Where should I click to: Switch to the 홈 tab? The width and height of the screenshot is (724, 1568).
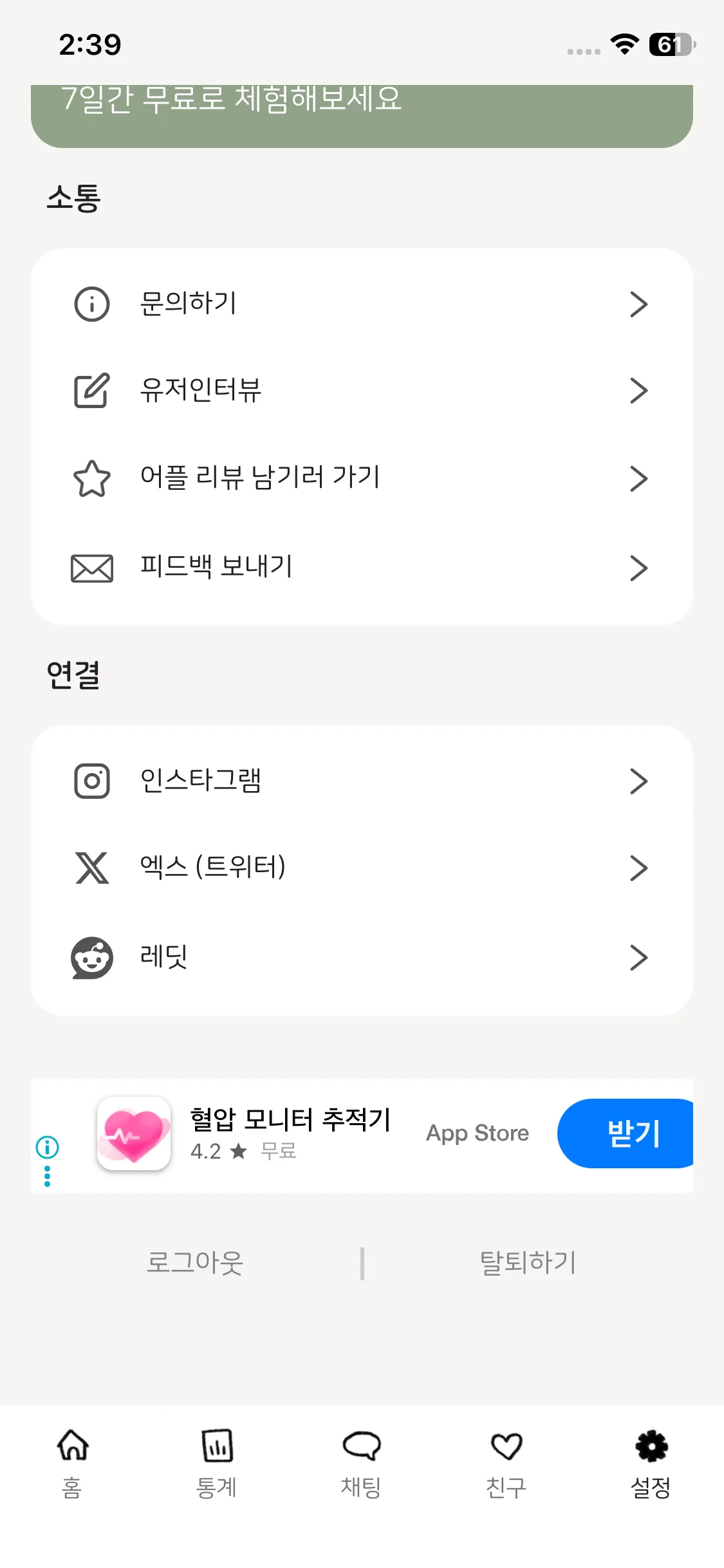[73, 1462]
